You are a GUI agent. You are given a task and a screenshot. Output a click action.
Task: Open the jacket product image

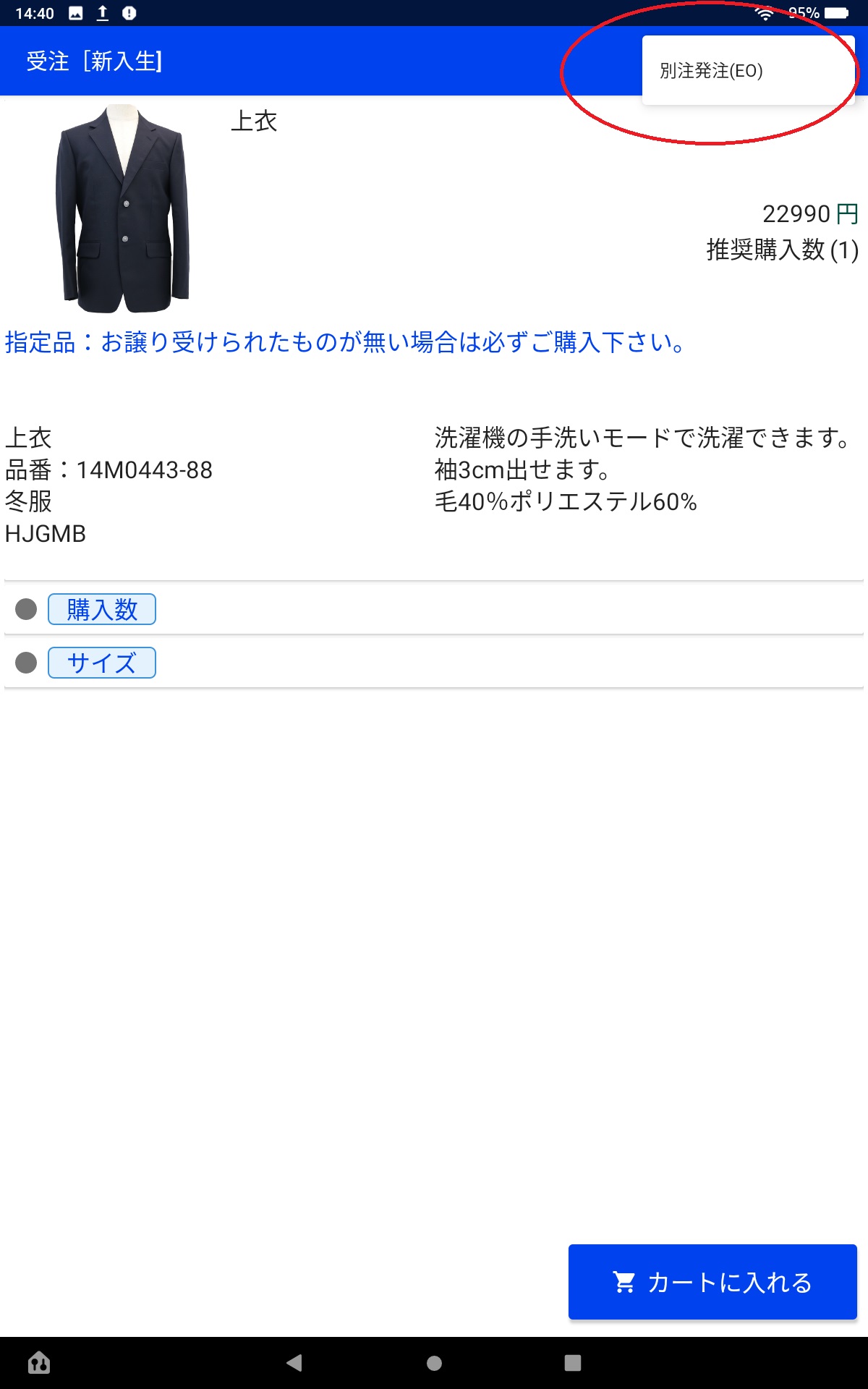pos(122,208)
